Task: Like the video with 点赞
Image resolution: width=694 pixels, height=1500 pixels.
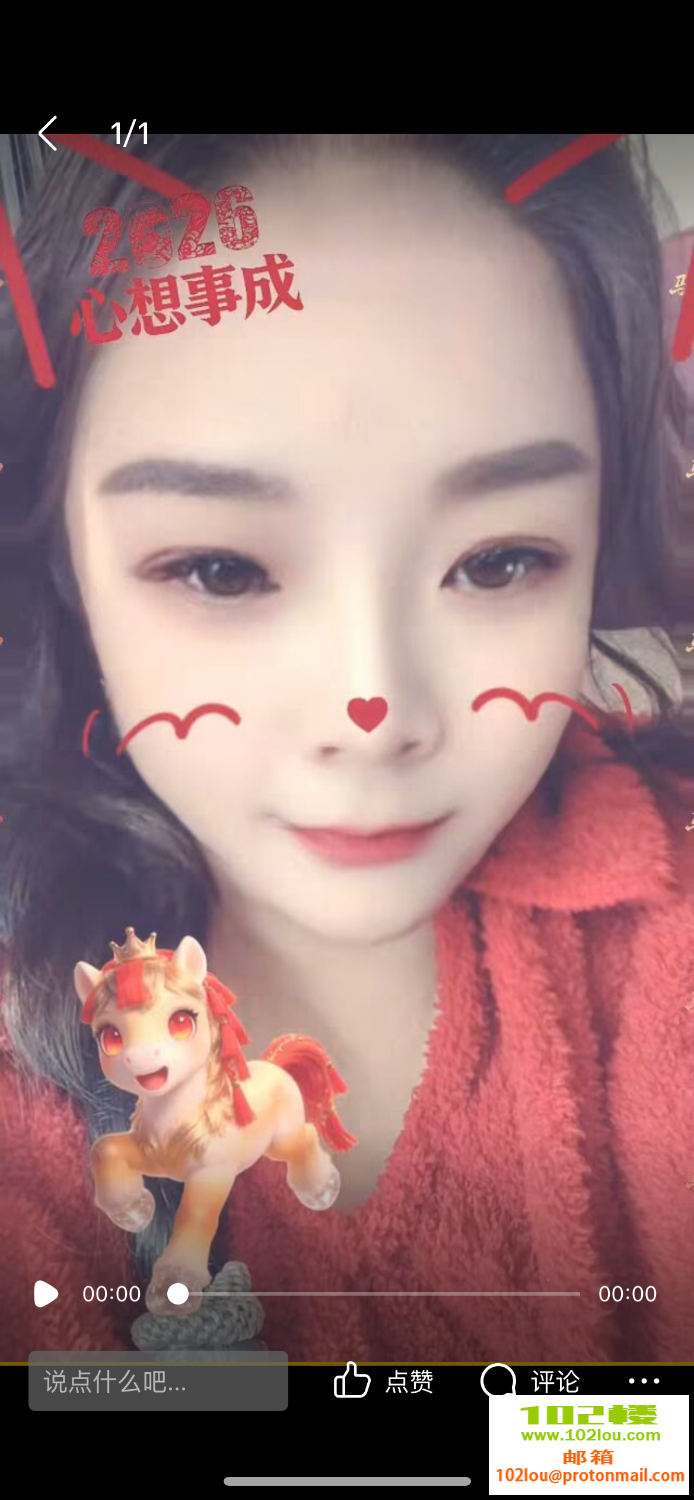Action: pos(383,1381)
